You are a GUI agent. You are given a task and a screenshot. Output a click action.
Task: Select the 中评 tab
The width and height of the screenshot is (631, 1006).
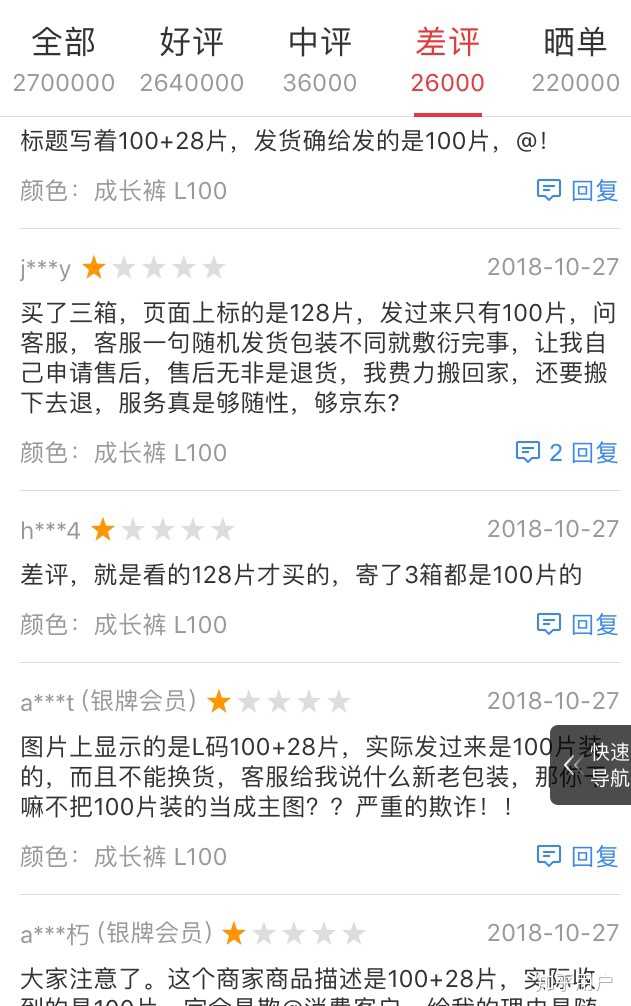320,60
